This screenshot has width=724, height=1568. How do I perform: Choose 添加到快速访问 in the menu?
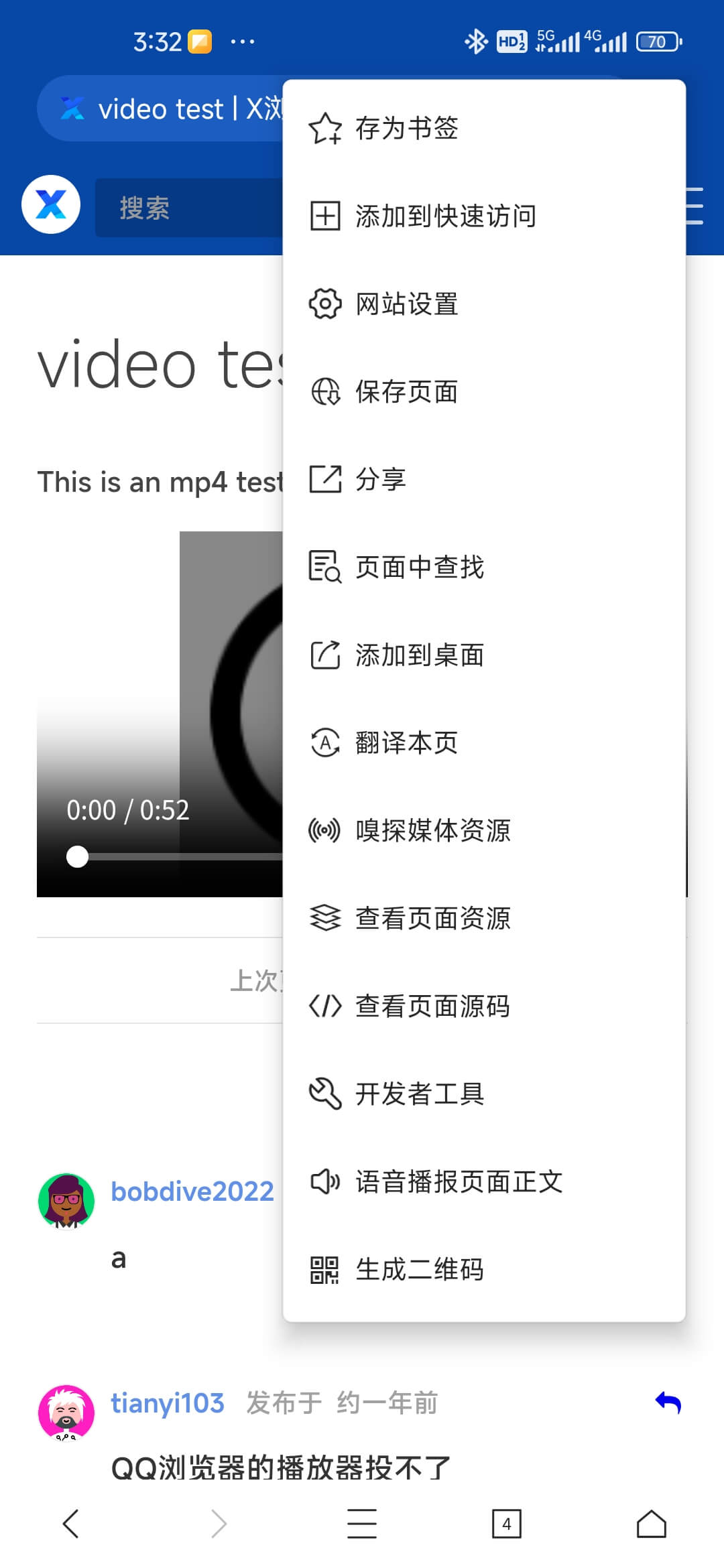(445, 216)
